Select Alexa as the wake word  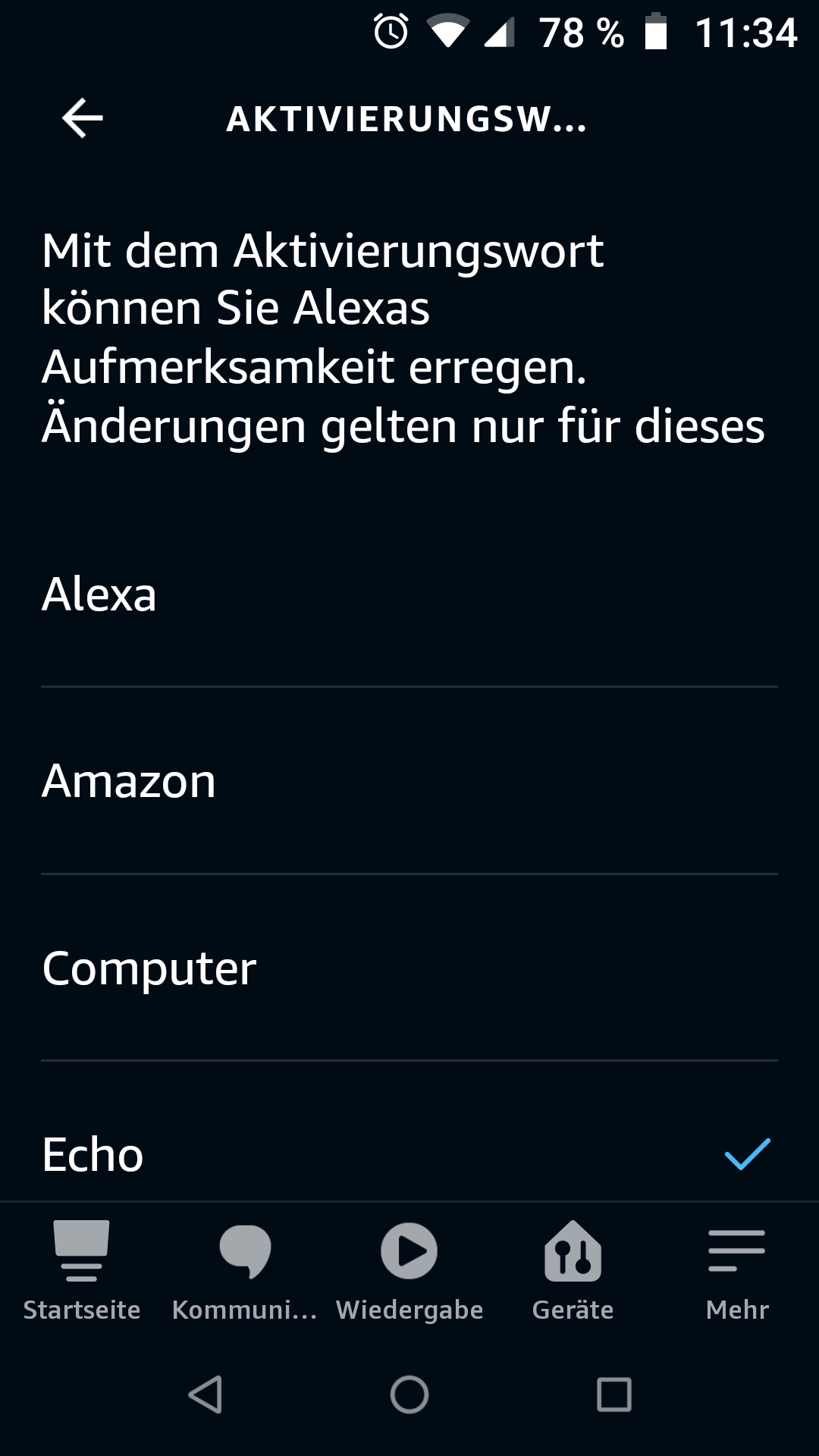click(409, 594)
